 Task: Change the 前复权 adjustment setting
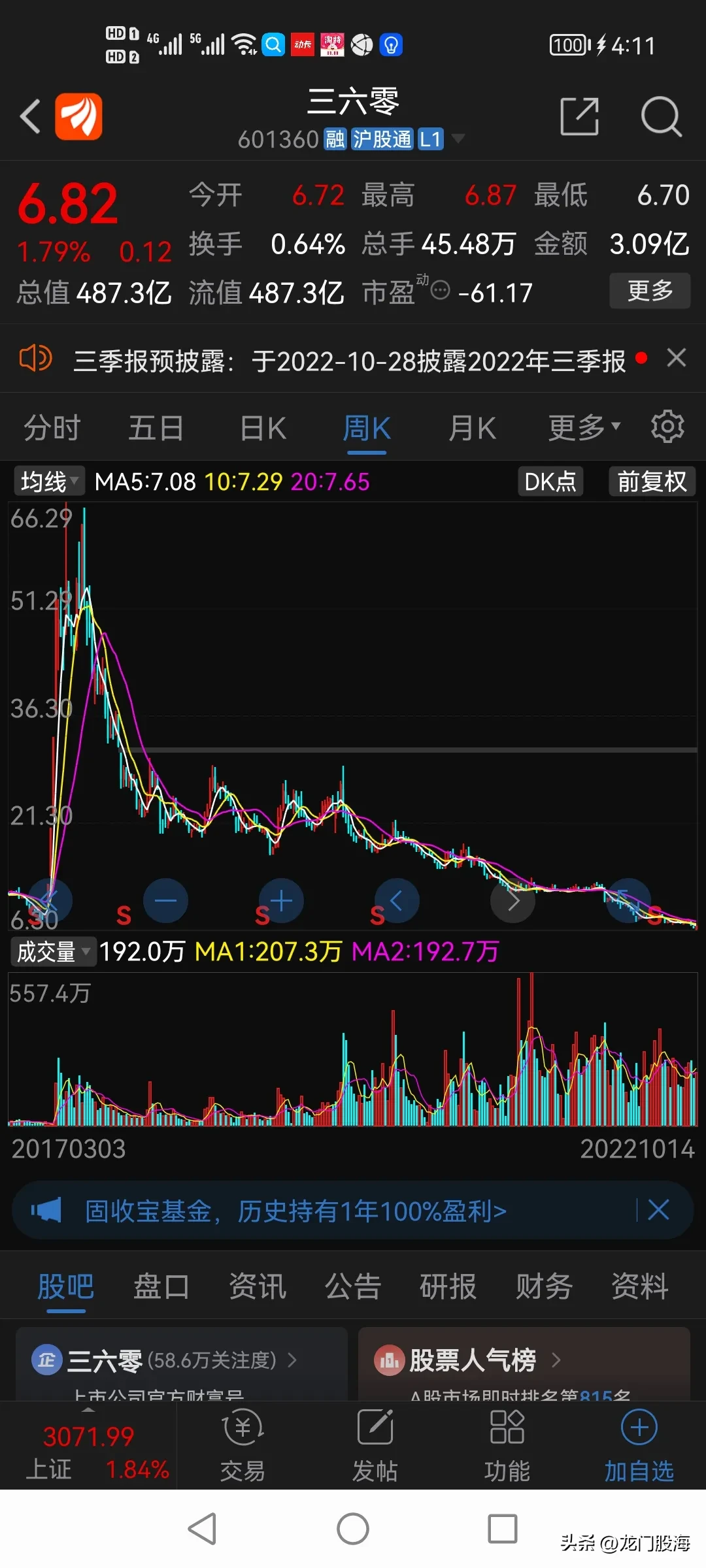pos(652,482)
